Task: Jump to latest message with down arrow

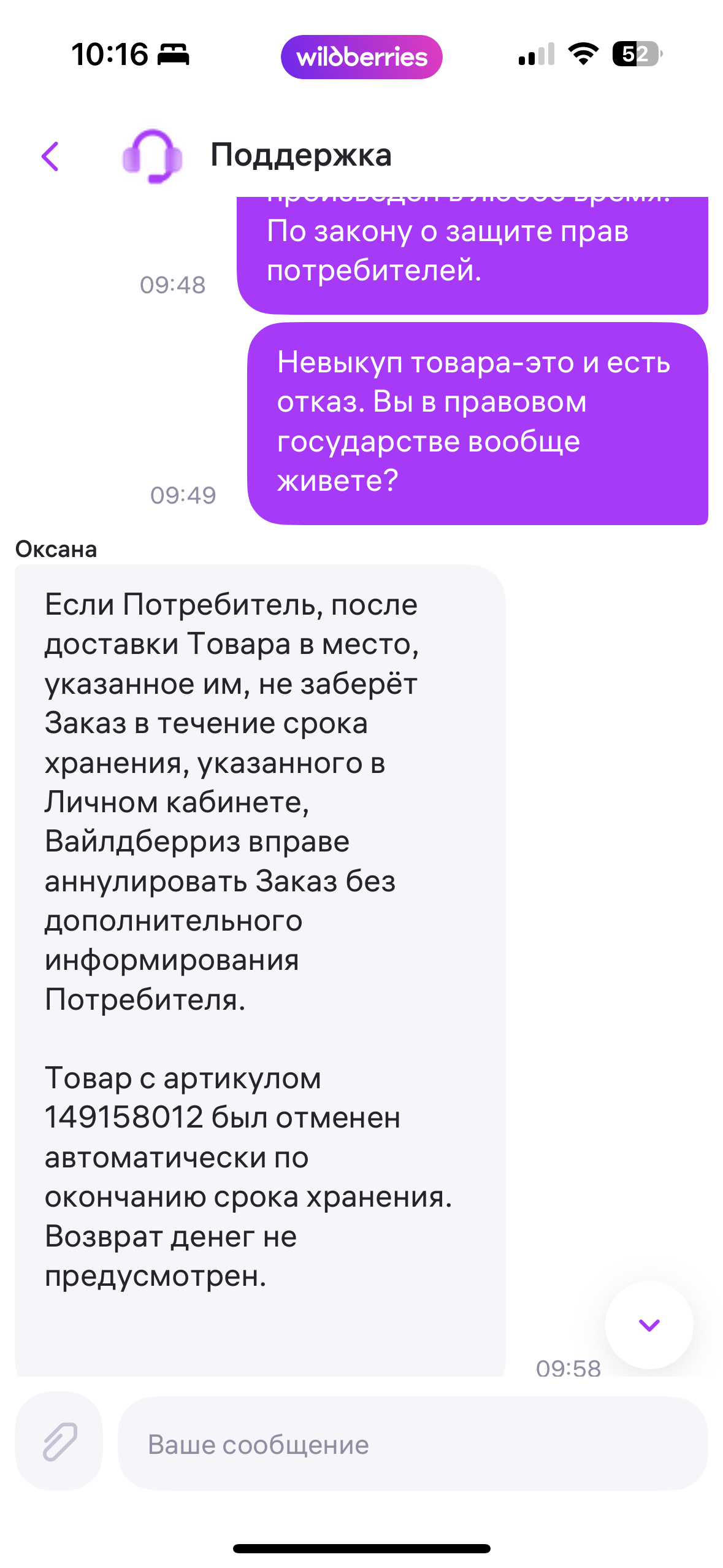Action: [x=649, y=1325]
